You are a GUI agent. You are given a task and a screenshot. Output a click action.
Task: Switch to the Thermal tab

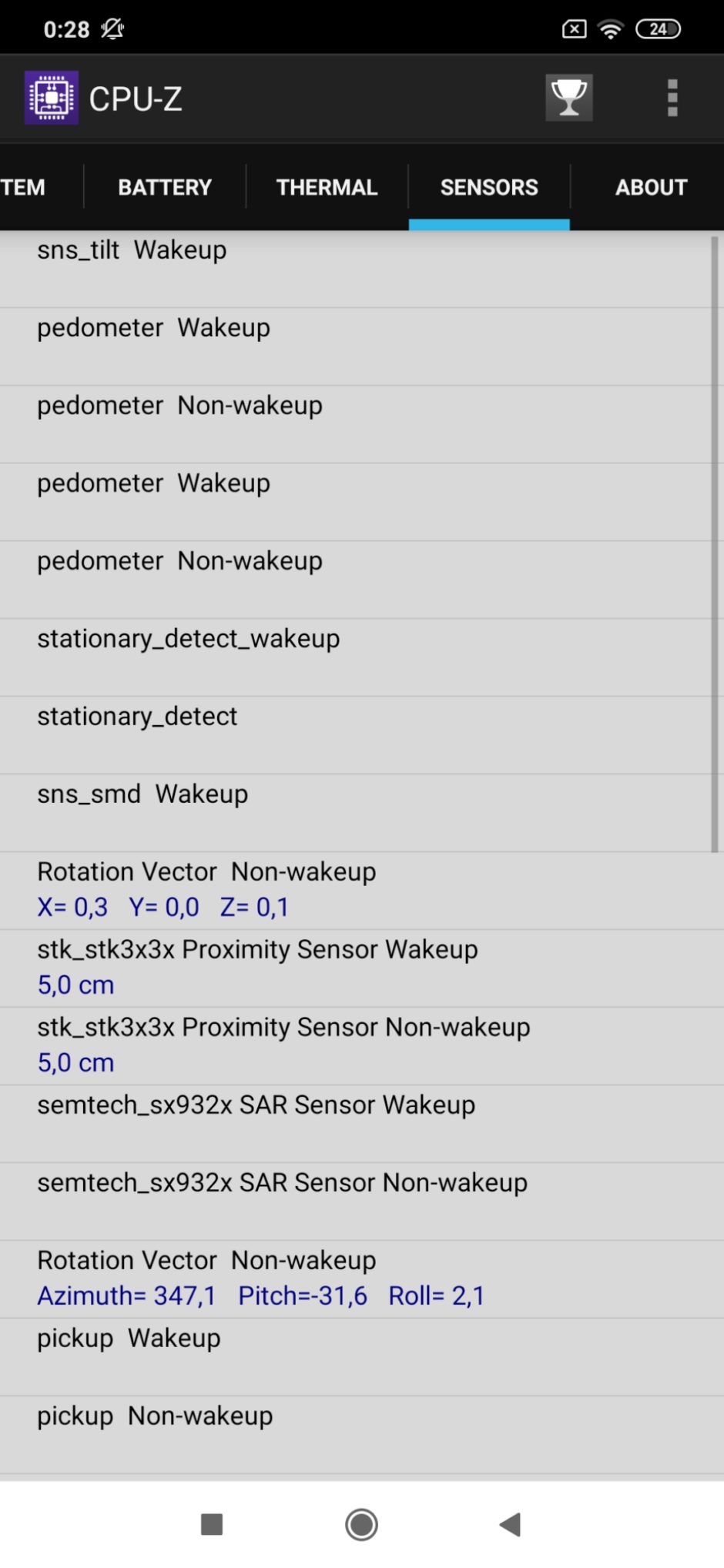click(x=327, y=187)
